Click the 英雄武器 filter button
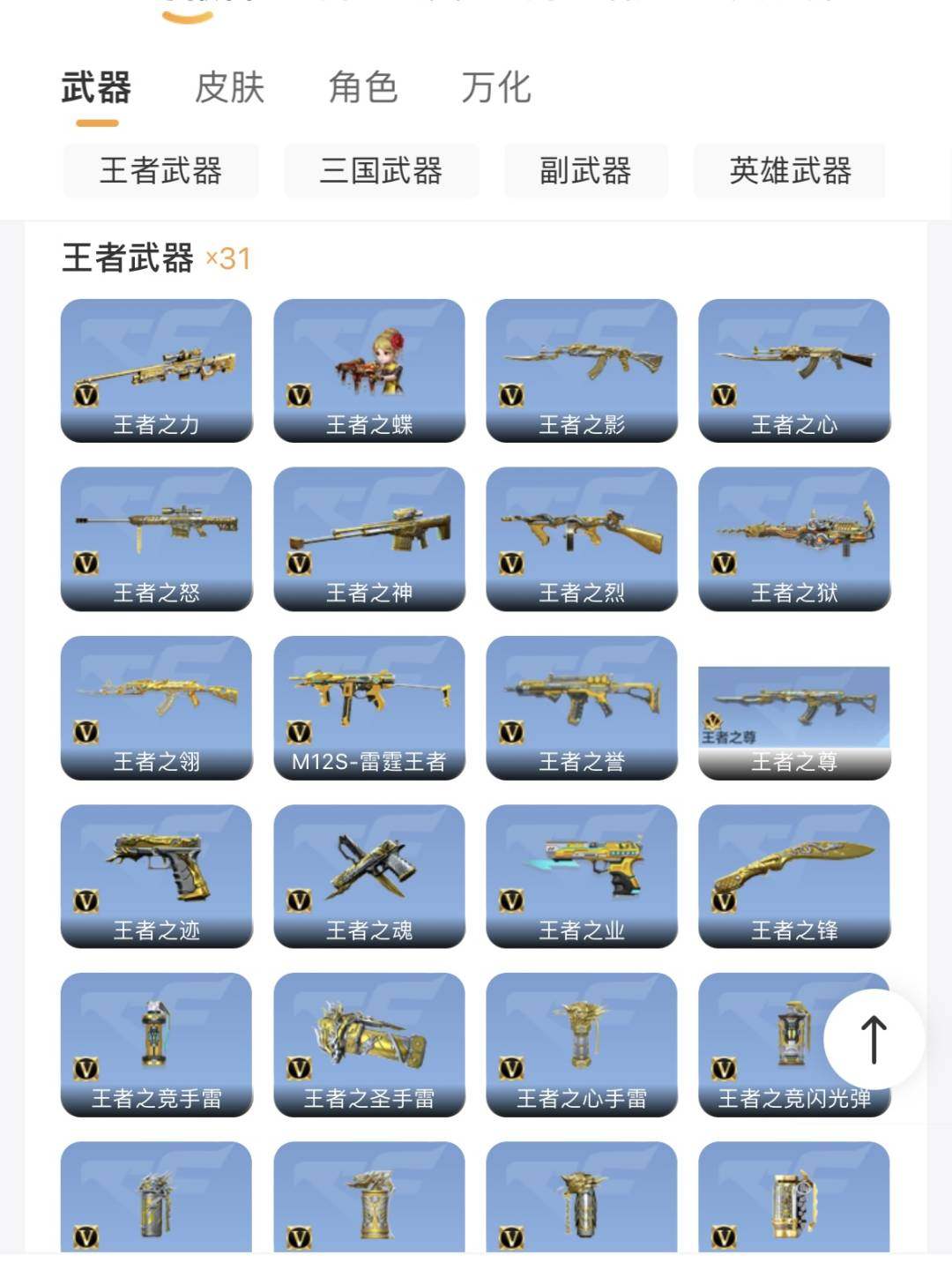Image resolution: width=952 pixels, height=1270 pixels. point(789,171)
